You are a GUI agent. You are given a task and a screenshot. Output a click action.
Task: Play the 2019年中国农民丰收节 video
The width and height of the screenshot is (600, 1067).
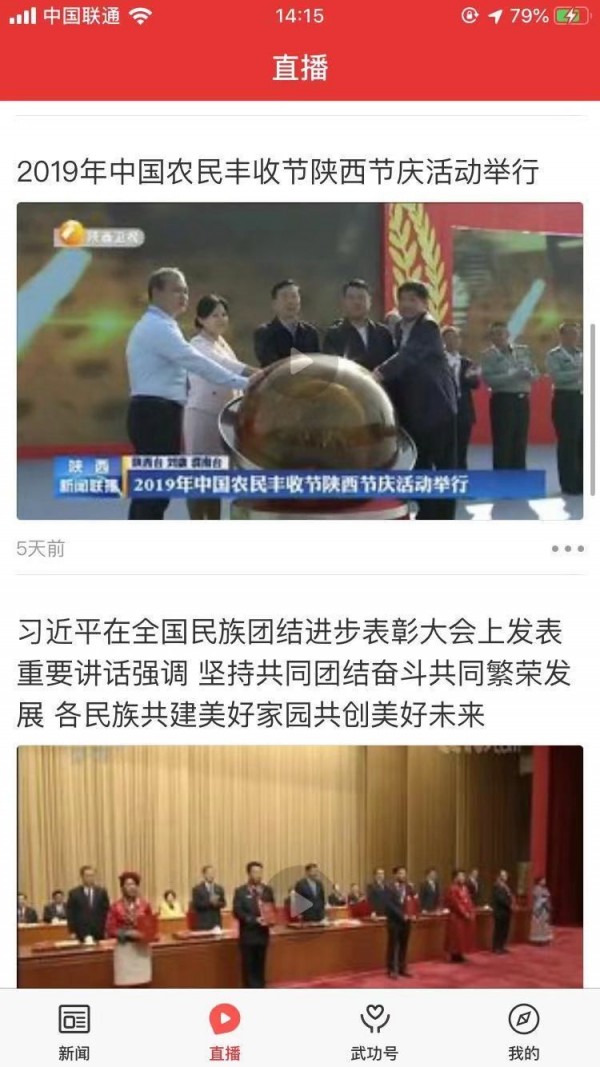coord(300,362)
